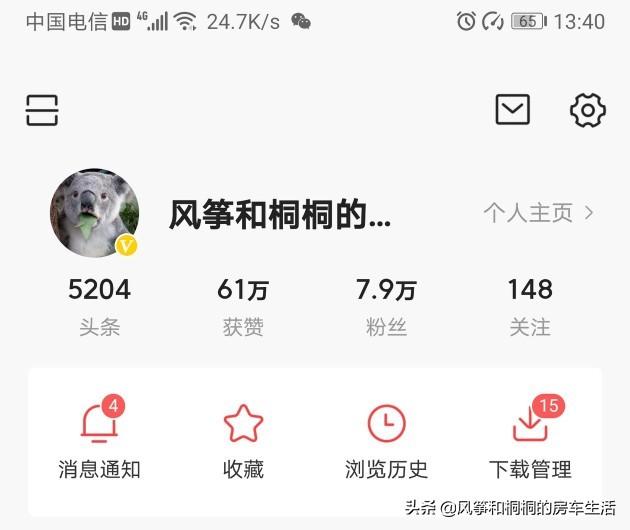
Task: Open settings via gear icon
Action: pos(587,110)
